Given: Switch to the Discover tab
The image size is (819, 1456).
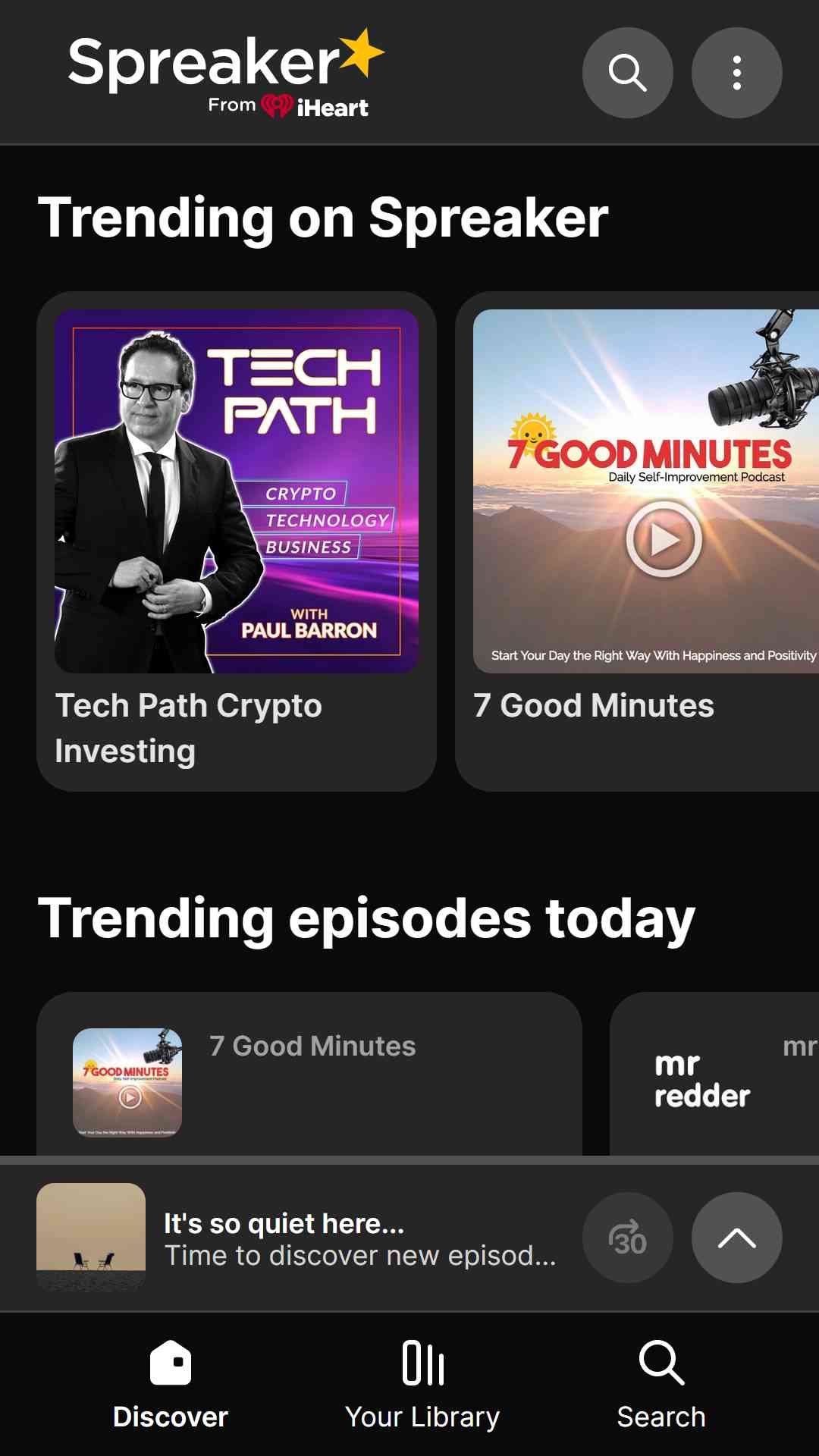Looking at the screenshot, I should [171, 1385].
